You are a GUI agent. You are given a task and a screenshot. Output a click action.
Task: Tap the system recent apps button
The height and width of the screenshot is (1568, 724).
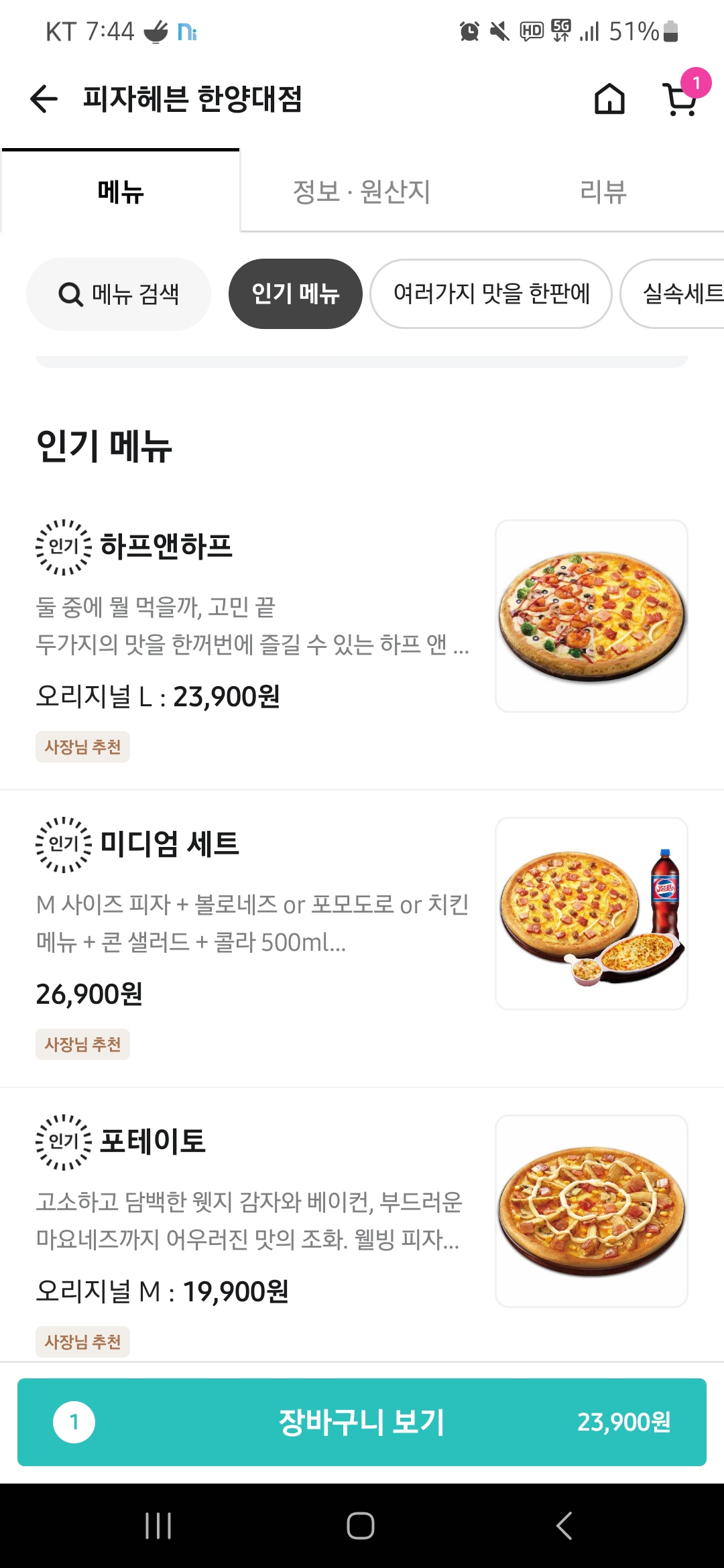point(158,1526)
